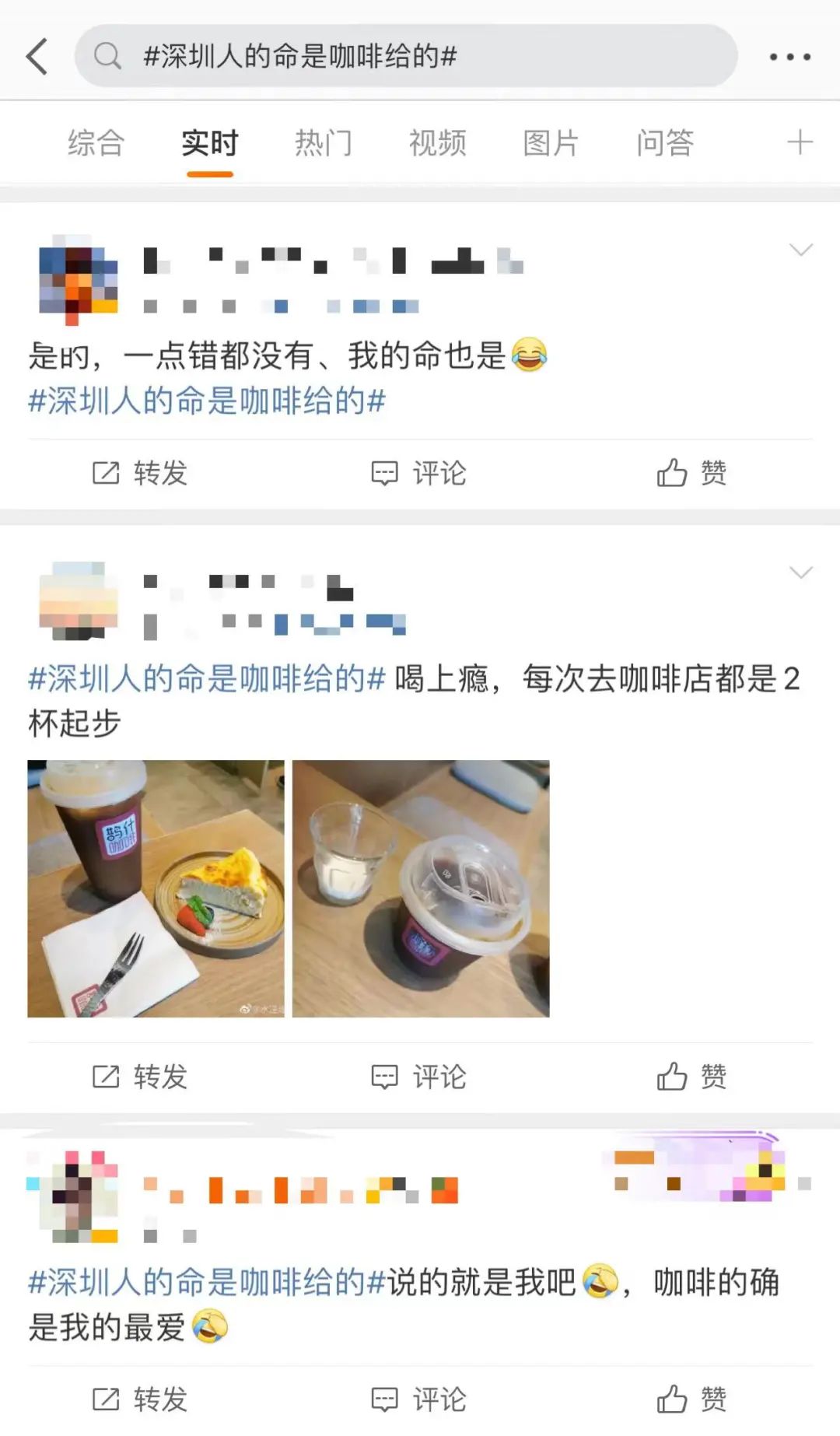
Task: Like the 我的命也是 post
Action: click(691, 473)
